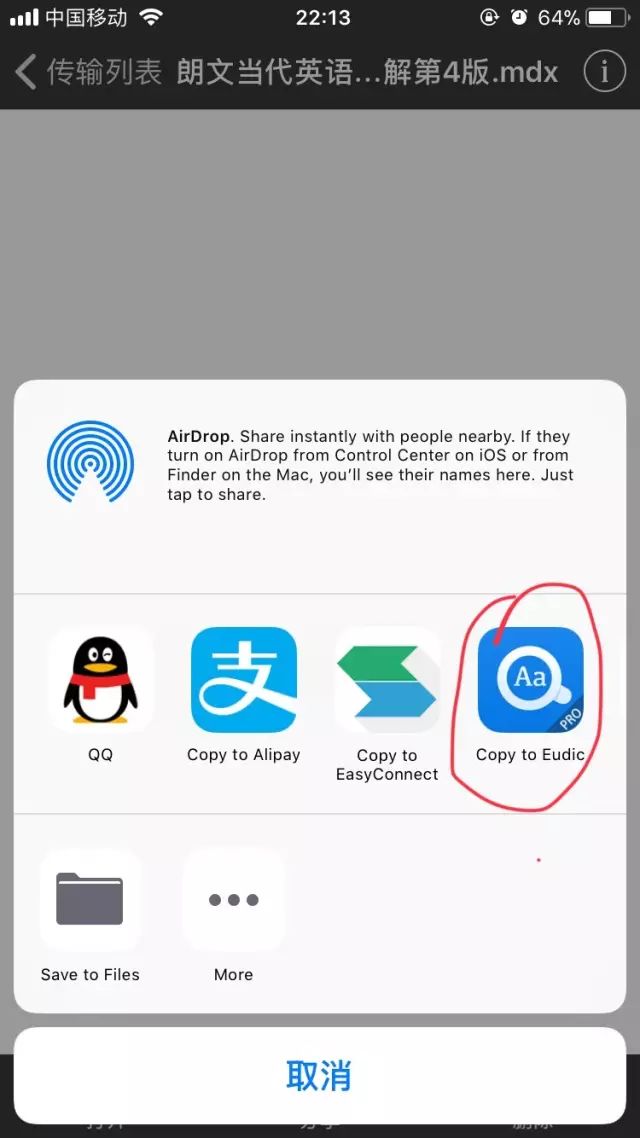This screenshot has height=1138, width=640.
Task: Tap Save to Files
Action: (90, 900)
